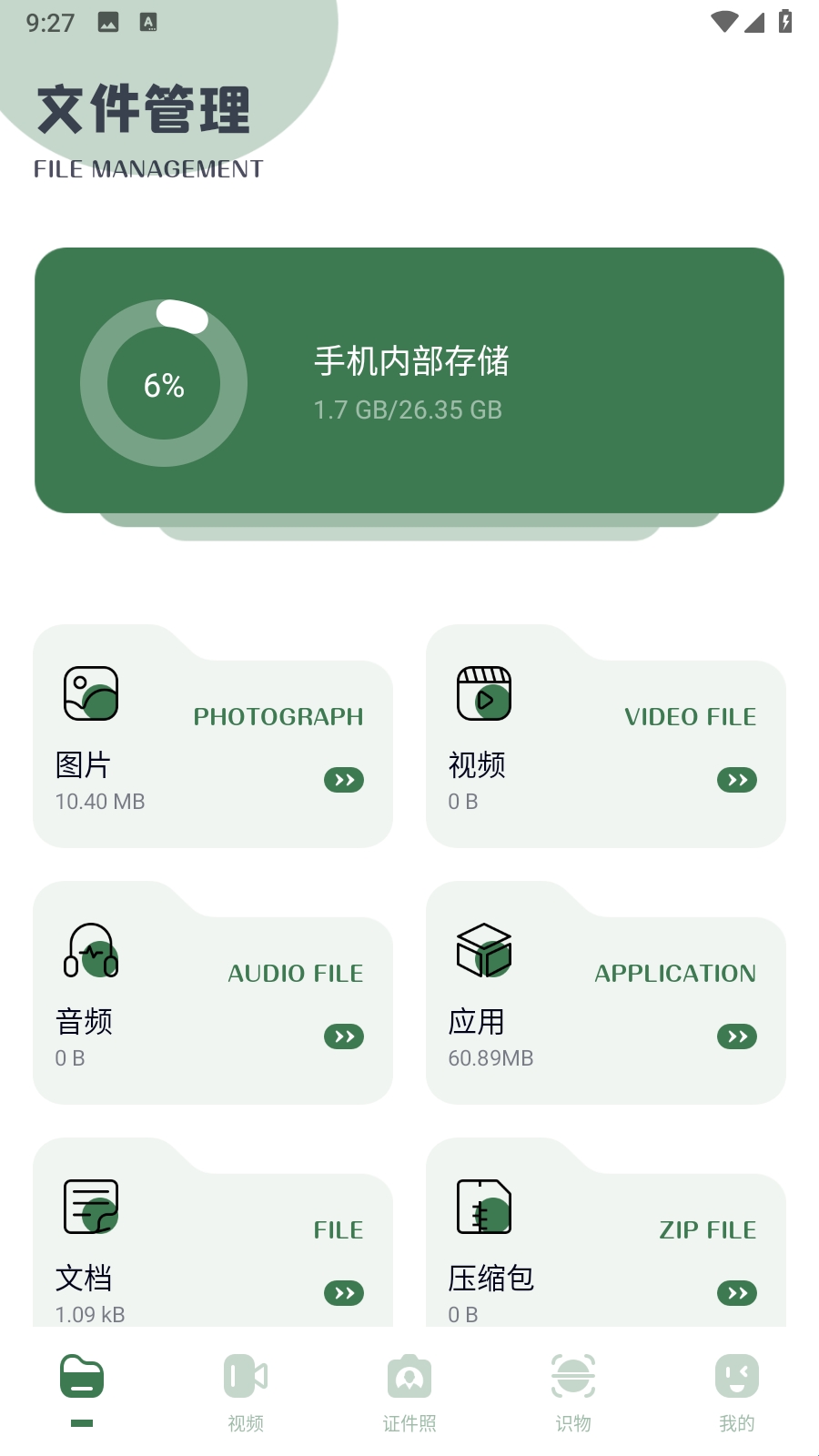Open the 视频 Video File folder
The width and height of the screenshot is (819, 1456).
pos(606,736)
